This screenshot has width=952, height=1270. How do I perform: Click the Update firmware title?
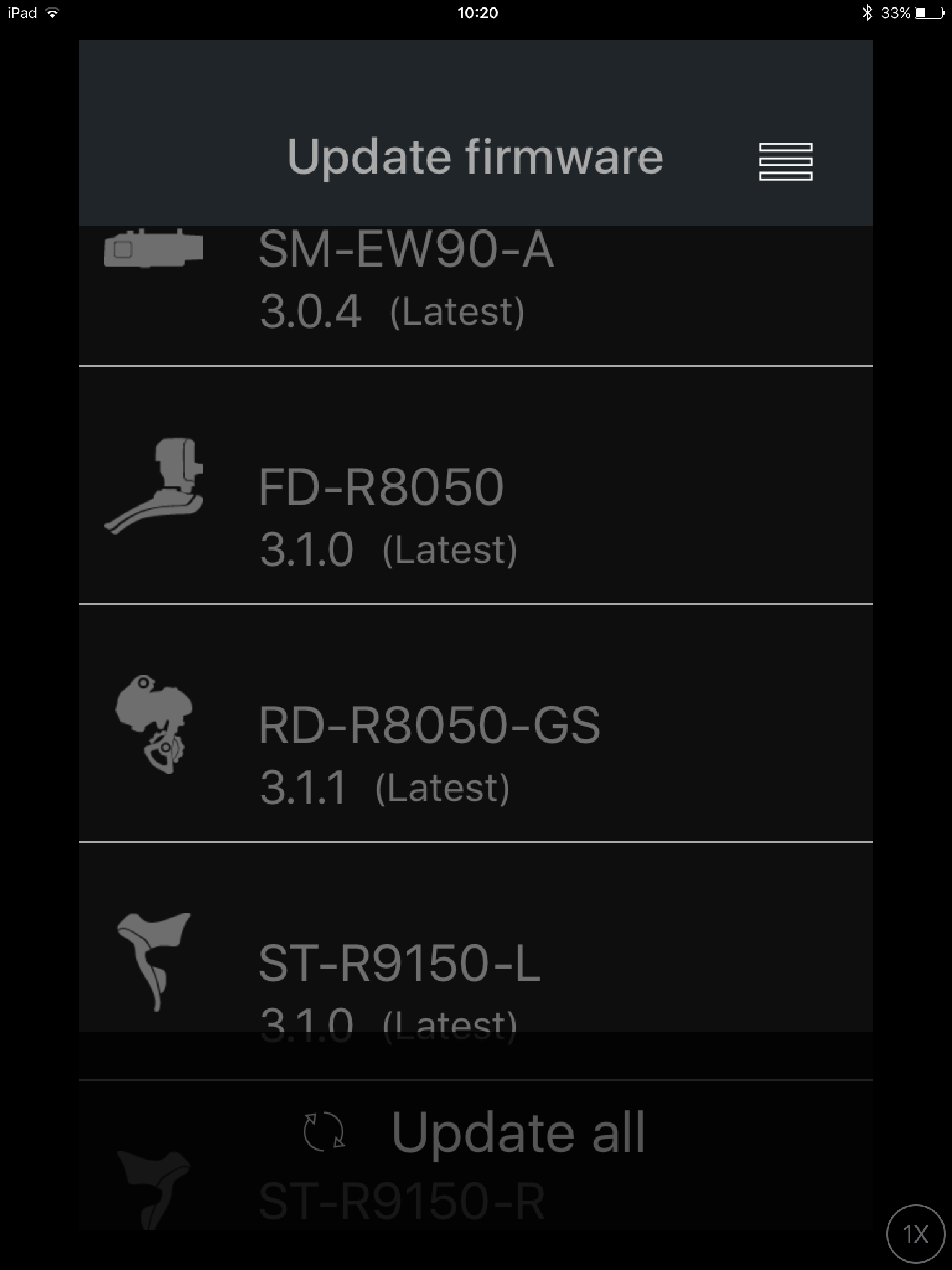[475, 156]
